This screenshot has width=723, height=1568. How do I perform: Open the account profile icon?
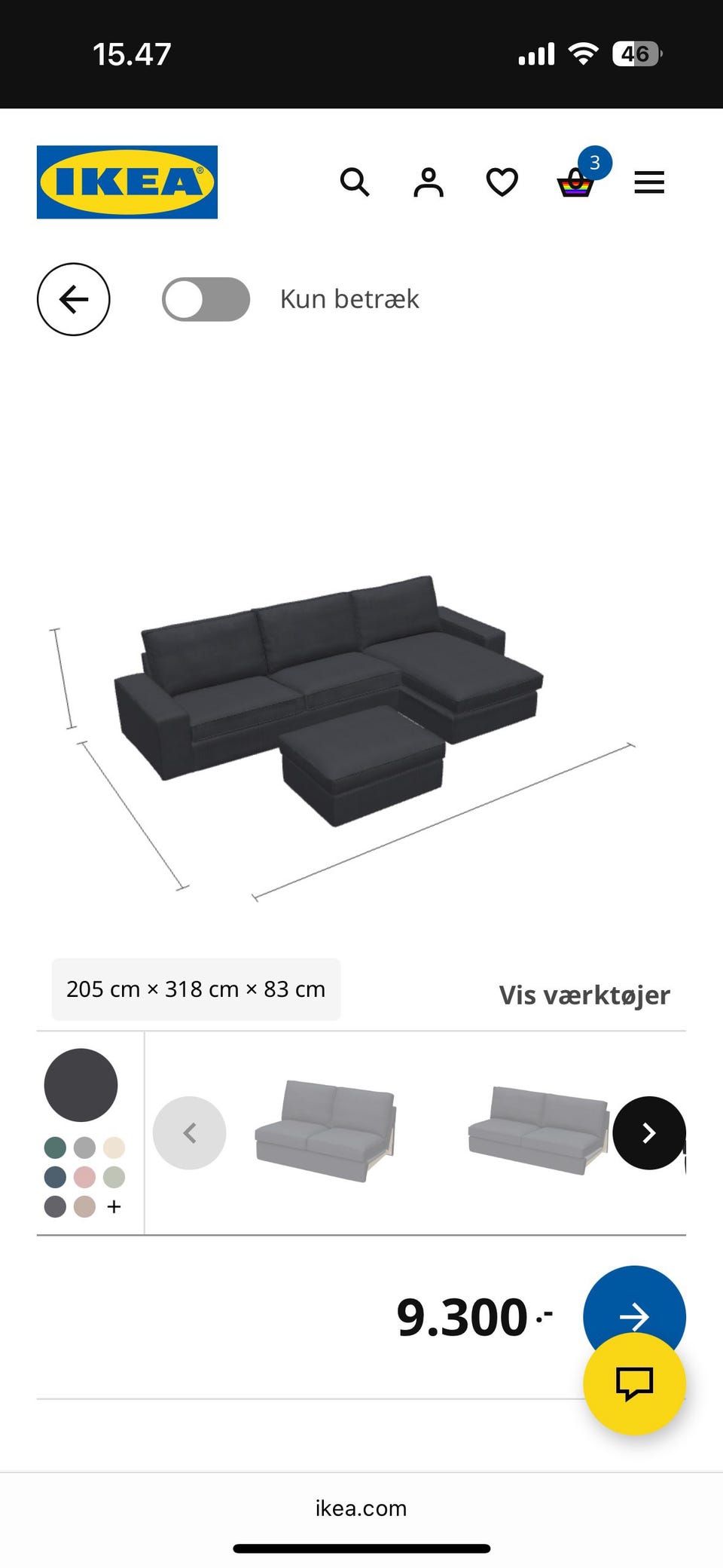pos(427,182)
